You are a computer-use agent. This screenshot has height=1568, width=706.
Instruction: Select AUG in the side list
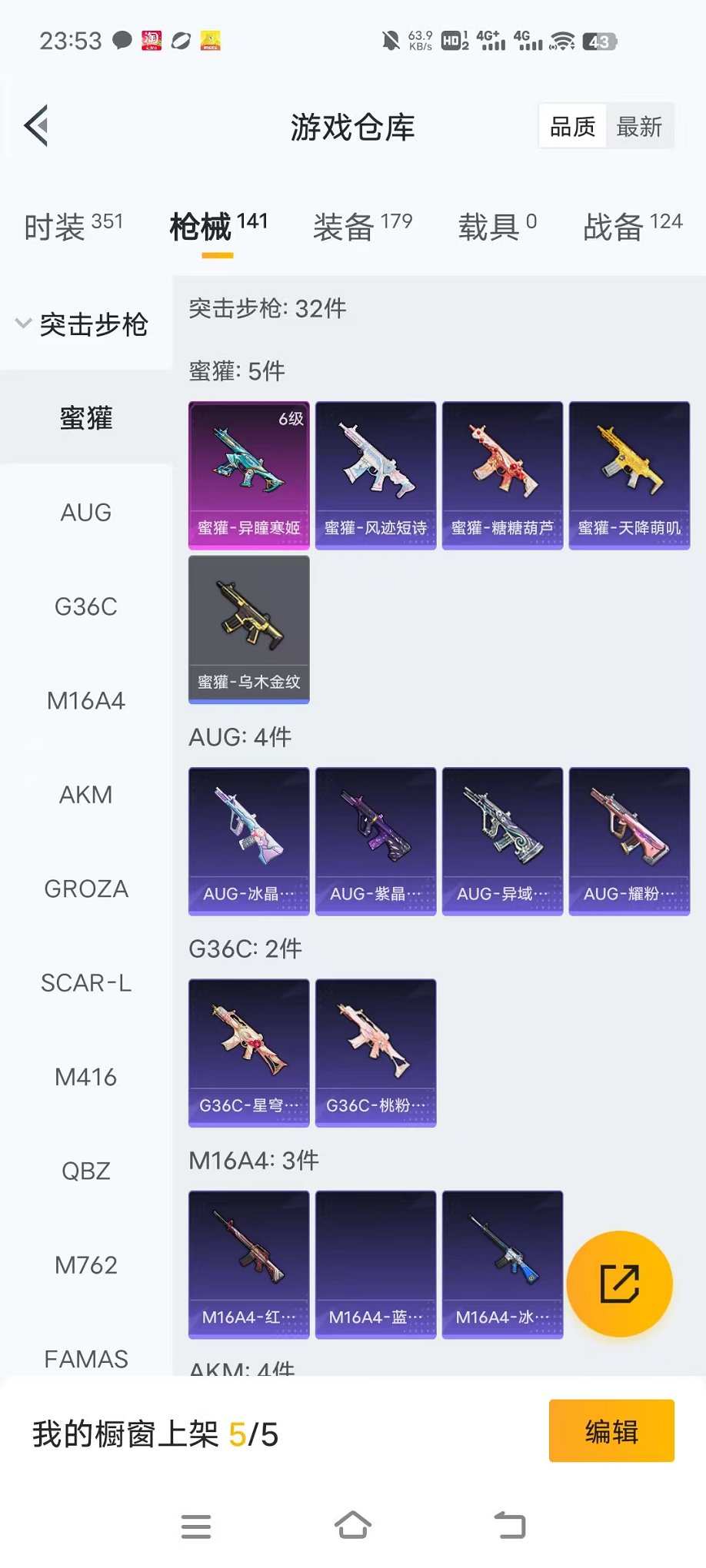86,513
